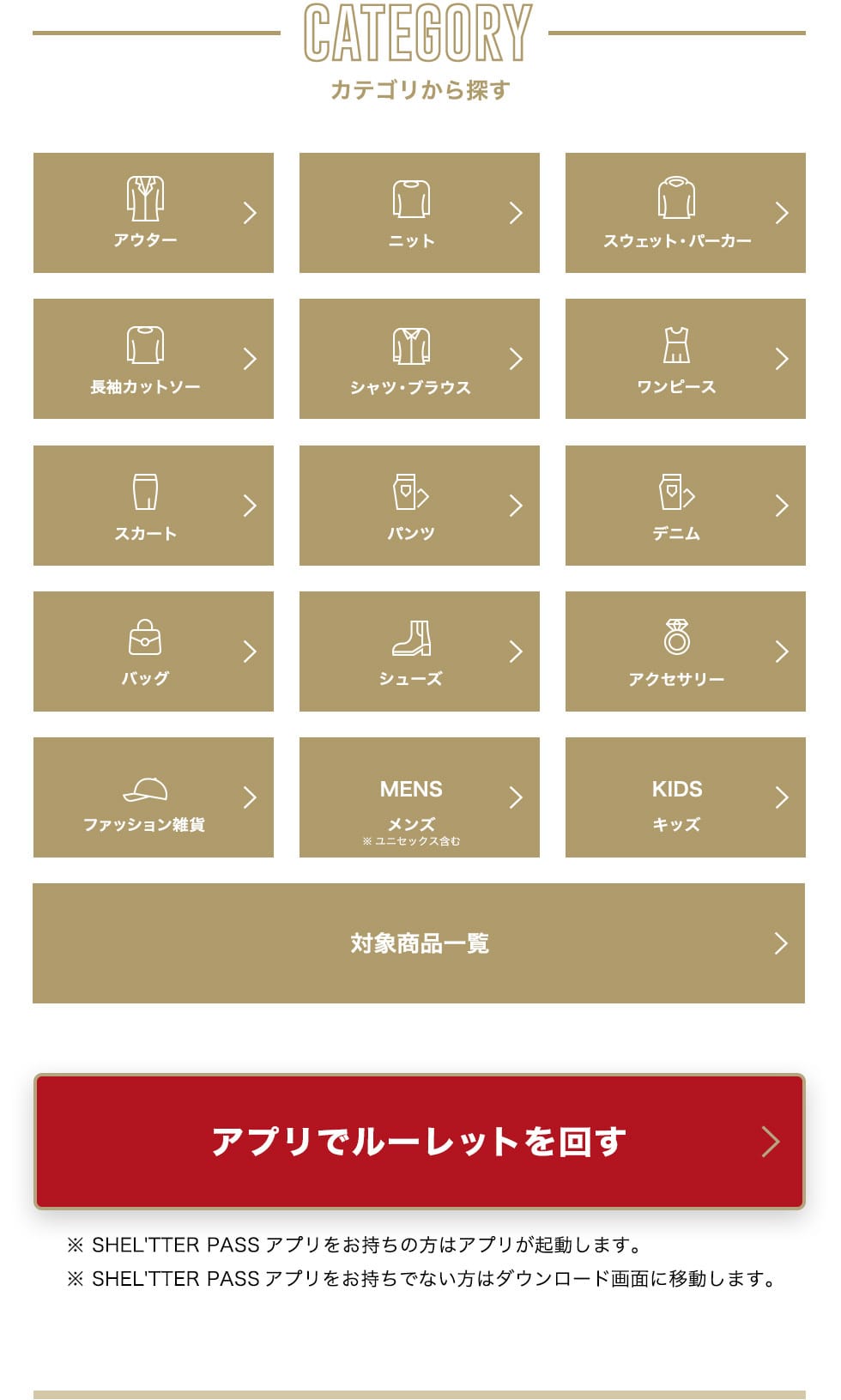Open the アウター category
The height and width of the screenshot is (1400, 841).
[154, 213]
